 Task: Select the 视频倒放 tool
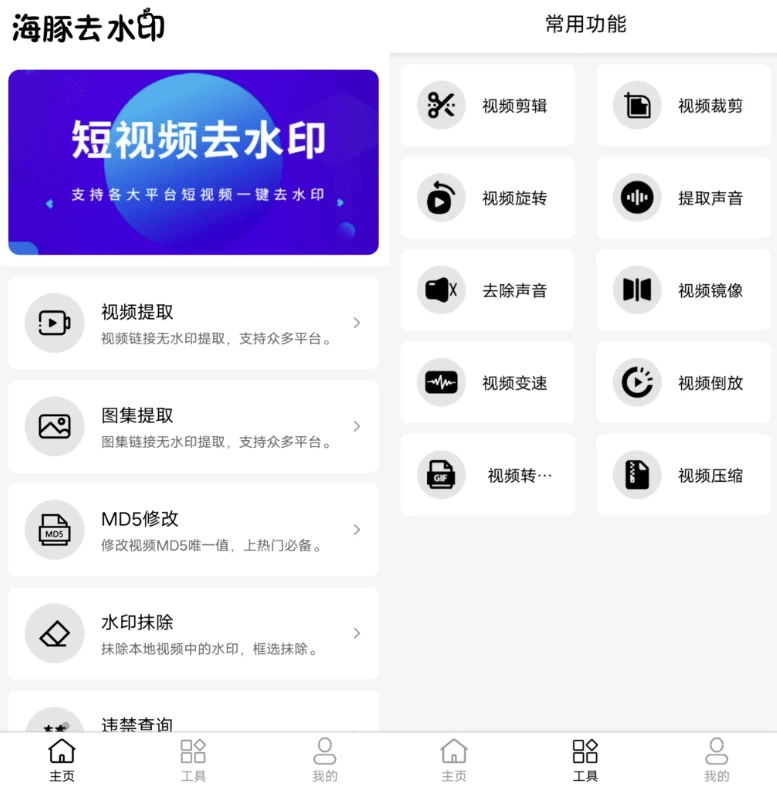tap(684, 383)
